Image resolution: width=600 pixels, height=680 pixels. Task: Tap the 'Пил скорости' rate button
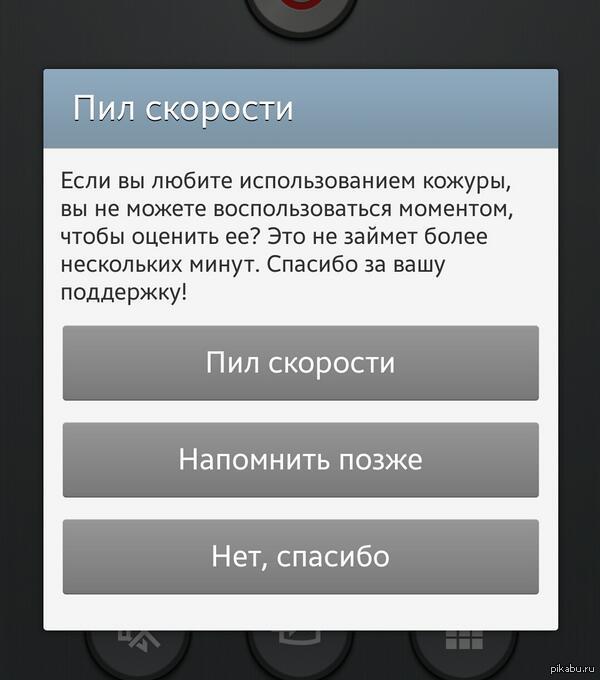pos(300,363)
